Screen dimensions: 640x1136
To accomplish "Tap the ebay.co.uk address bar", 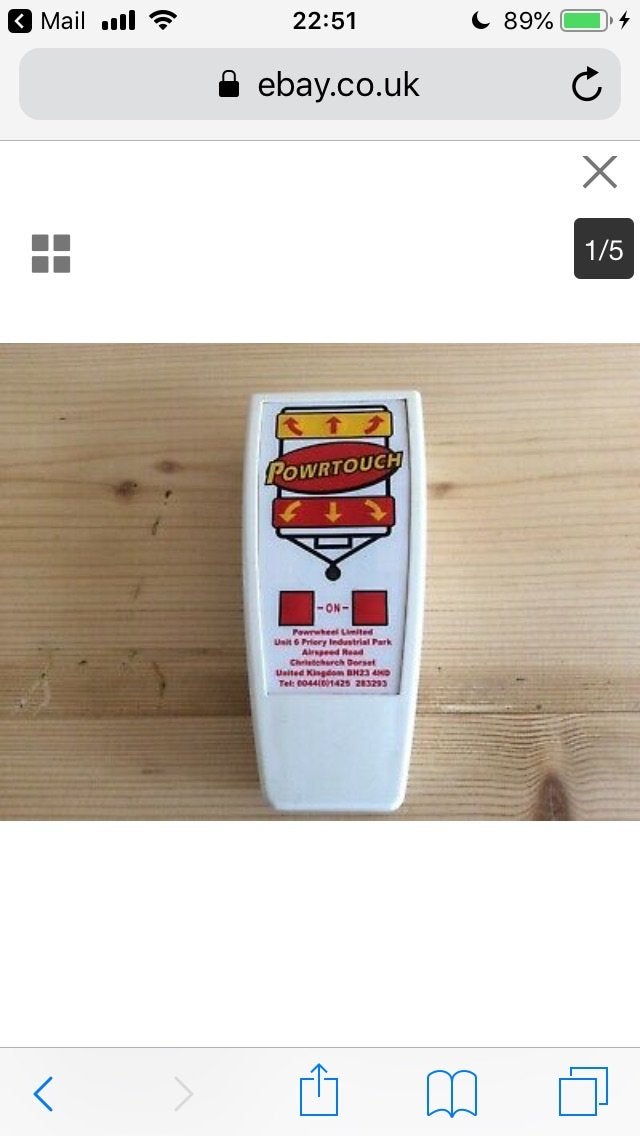I will tap(320, 85).
